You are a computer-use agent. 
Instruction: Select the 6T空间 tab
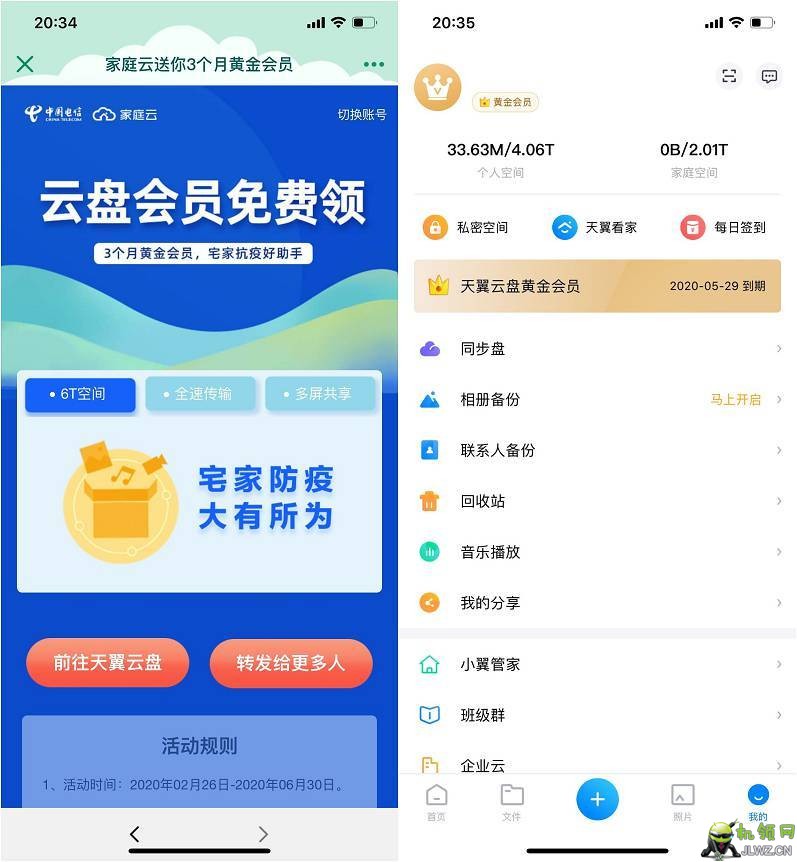(x=80, y=394)
